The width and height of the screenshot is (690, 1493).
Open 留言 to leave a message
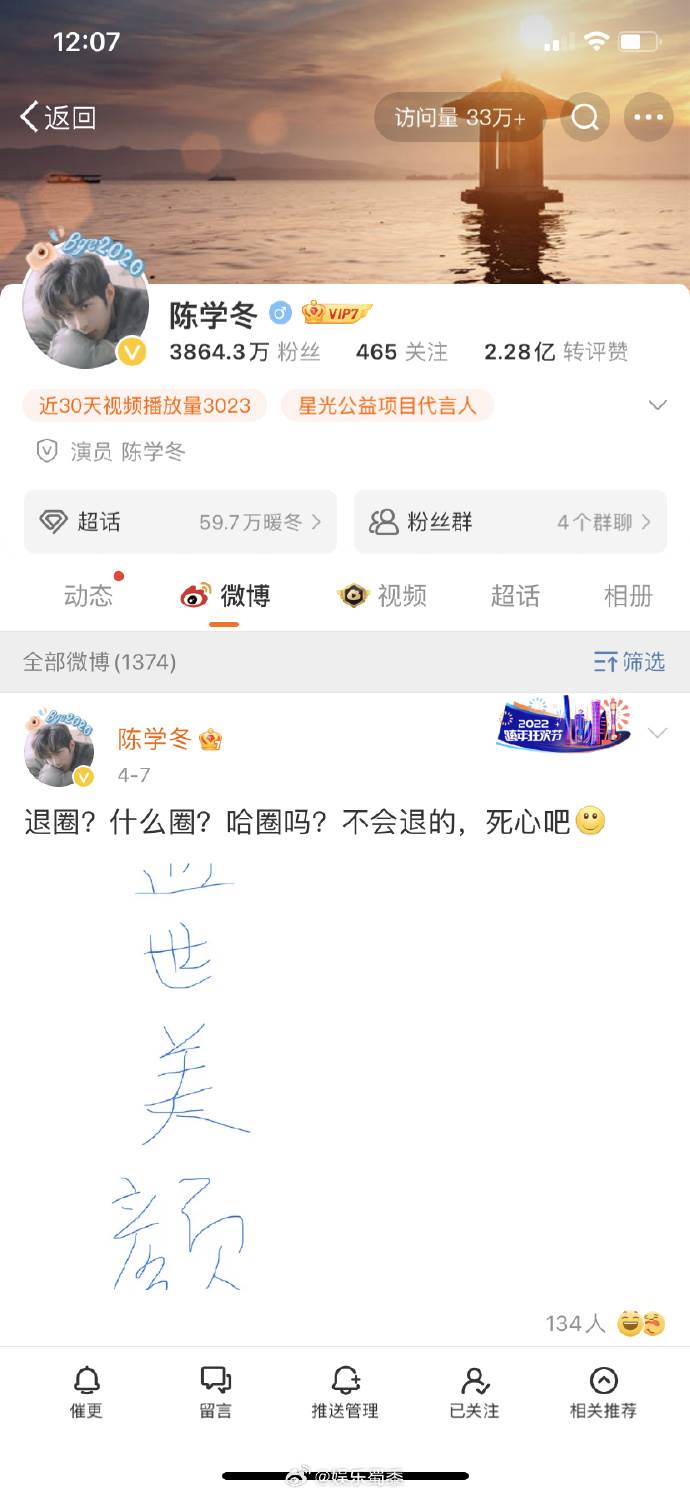216,1393
